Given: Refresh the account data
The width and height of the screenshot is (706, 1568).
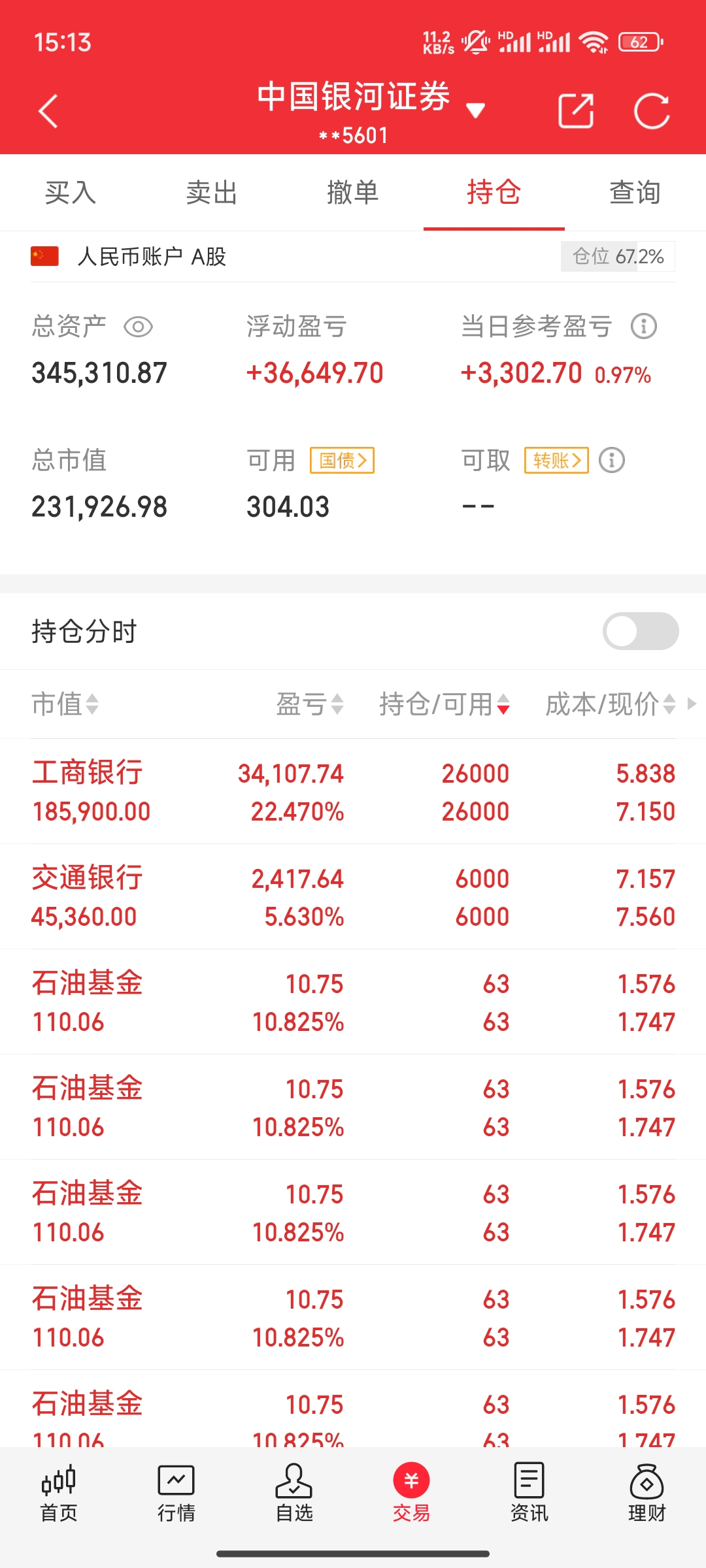Looking at the screenshot, I should click(652, 111).
